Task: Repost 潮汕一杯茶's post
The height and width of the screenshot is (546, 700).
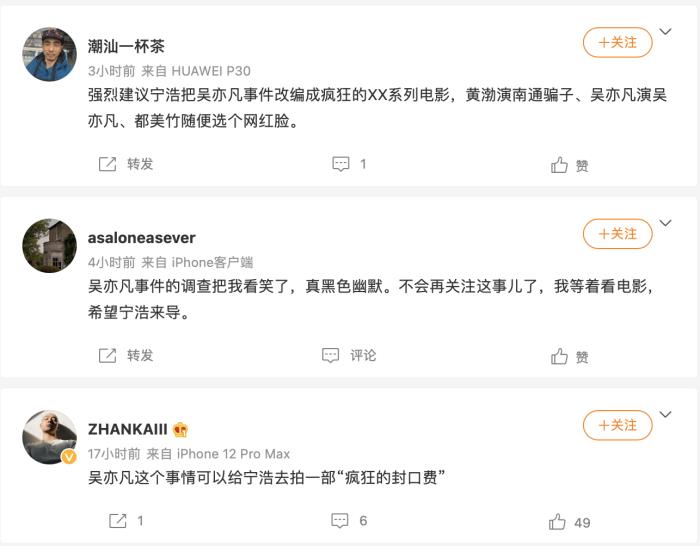Action: coord(125,164)
